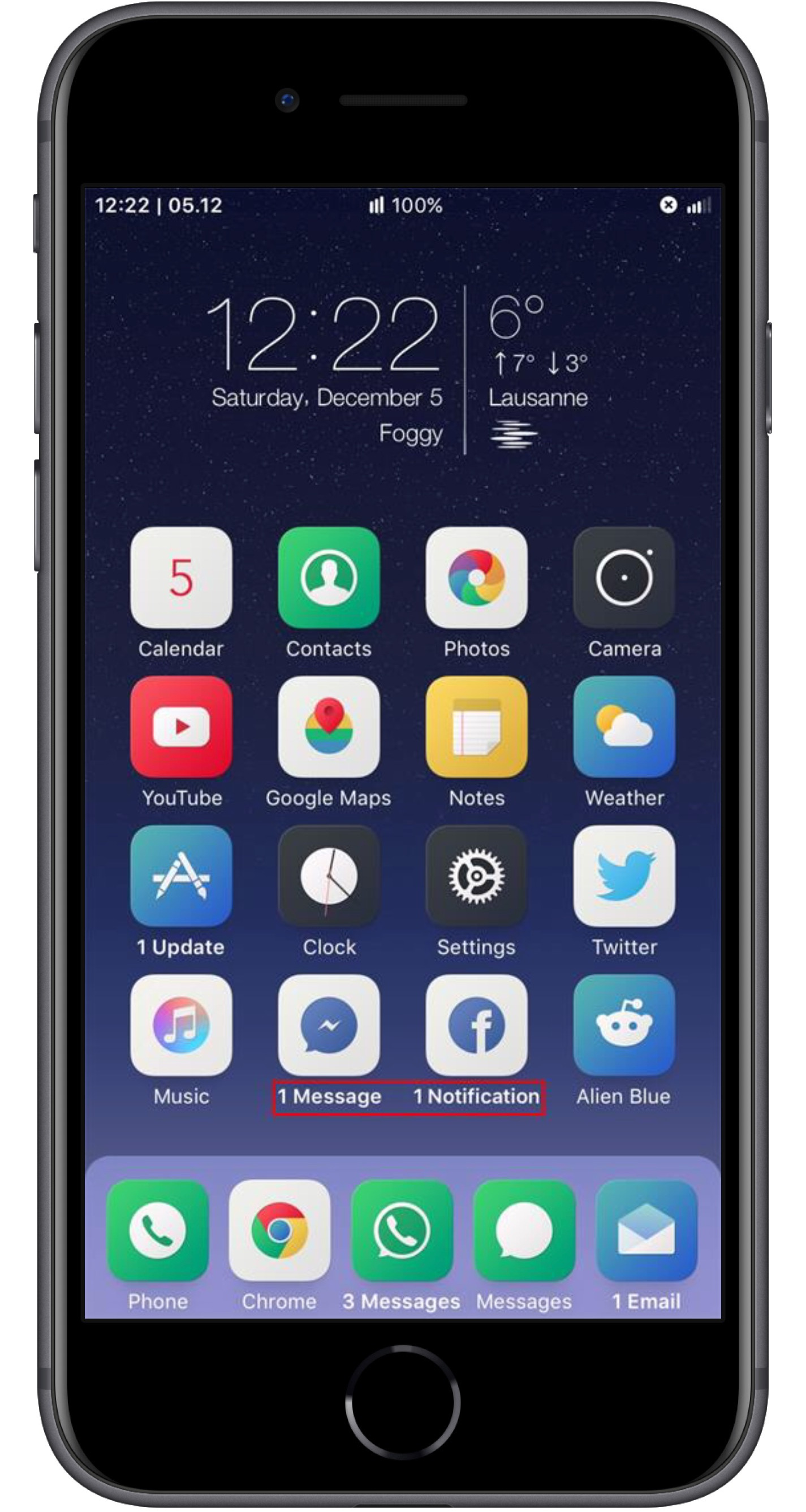
Task: Open the Notes app
Action: pos(476,726)
